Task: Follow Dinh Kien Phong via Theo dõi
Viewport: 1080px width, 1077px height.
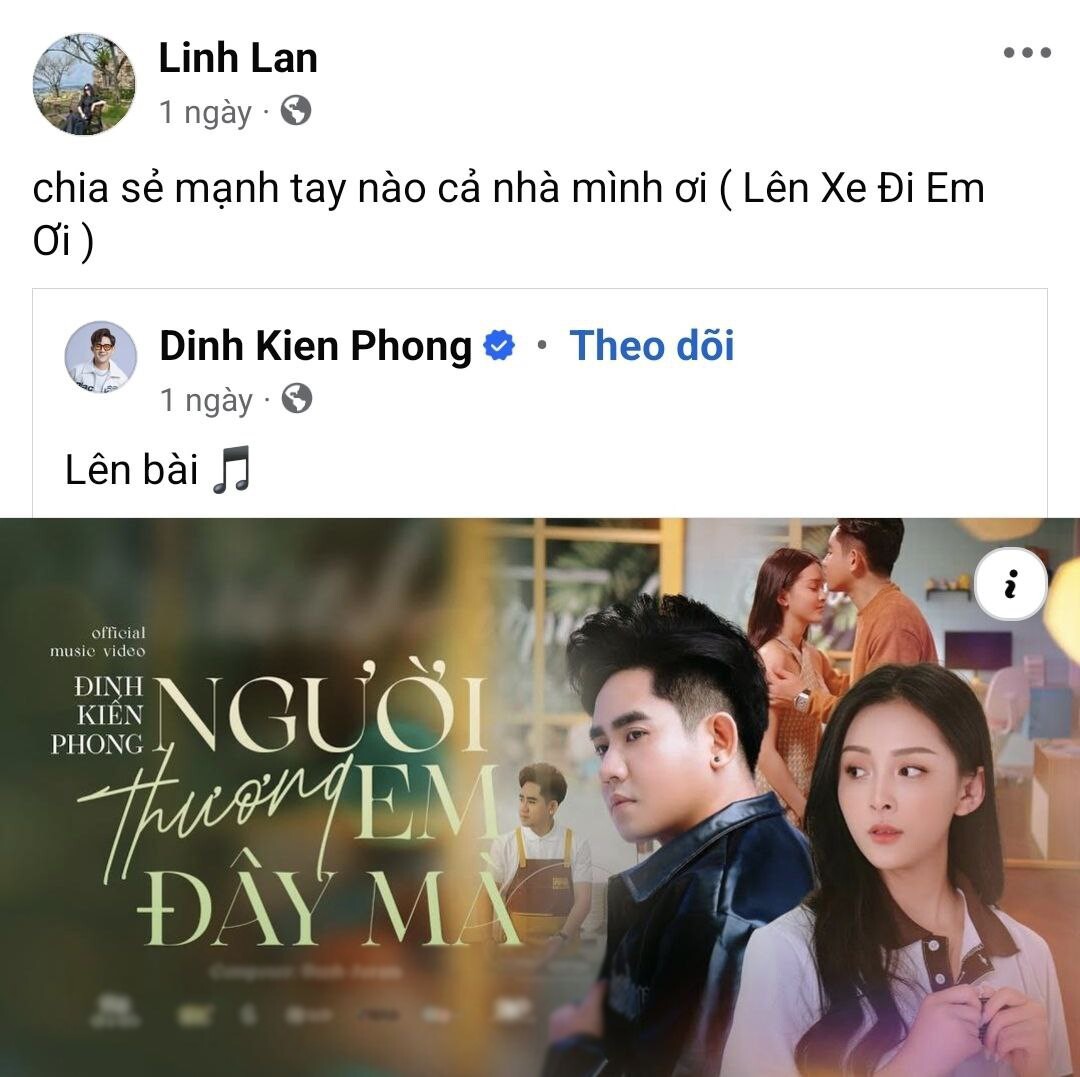Action: (652, 346)
